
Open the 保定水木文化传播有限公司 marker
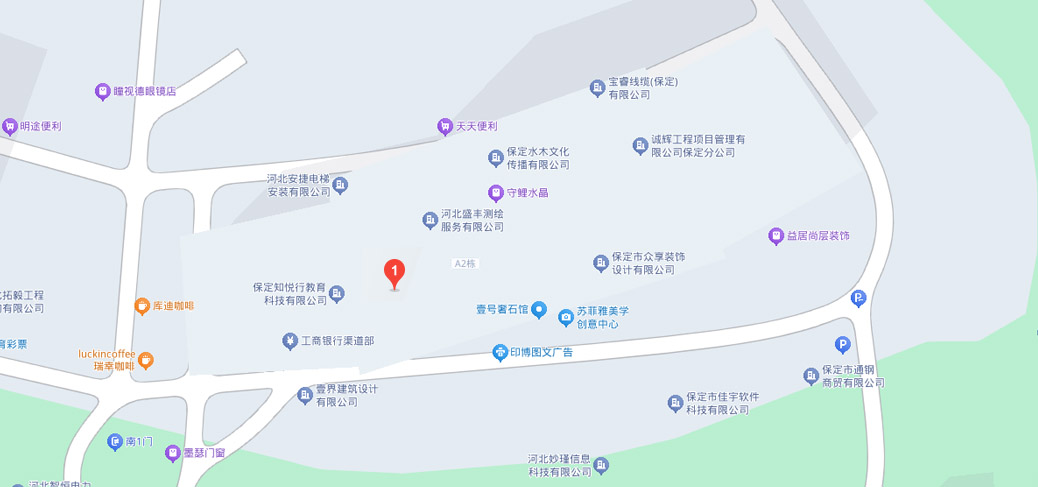[495, 158]
